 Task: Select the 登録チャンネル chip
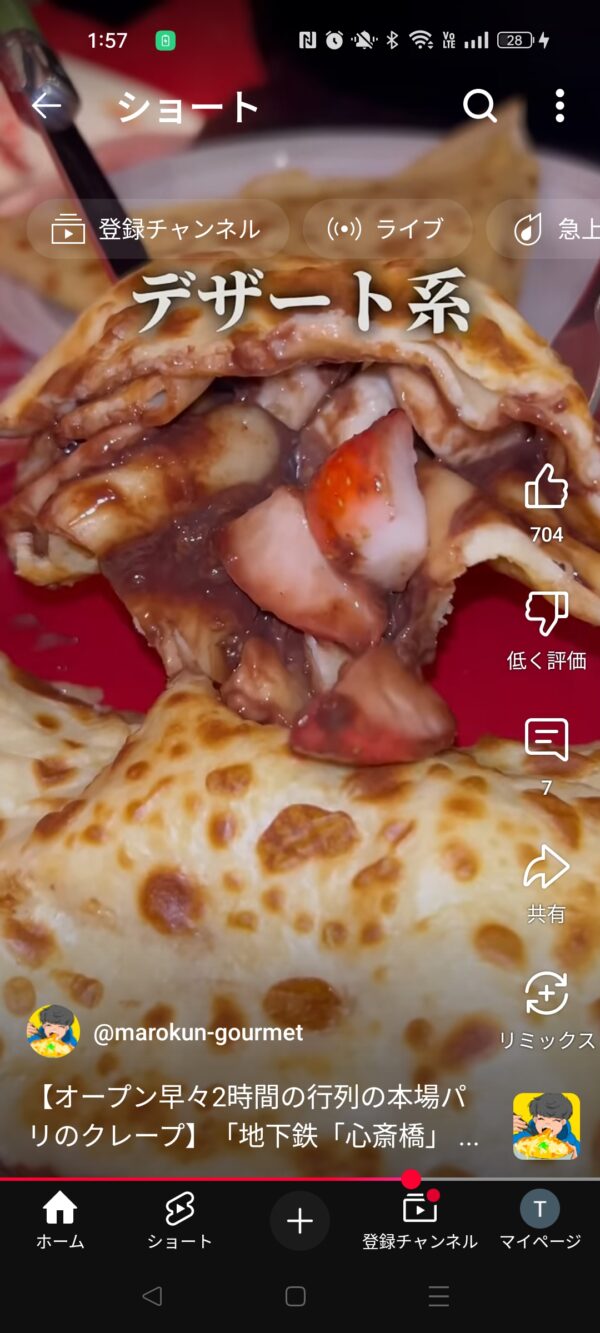tap(157, 229)
